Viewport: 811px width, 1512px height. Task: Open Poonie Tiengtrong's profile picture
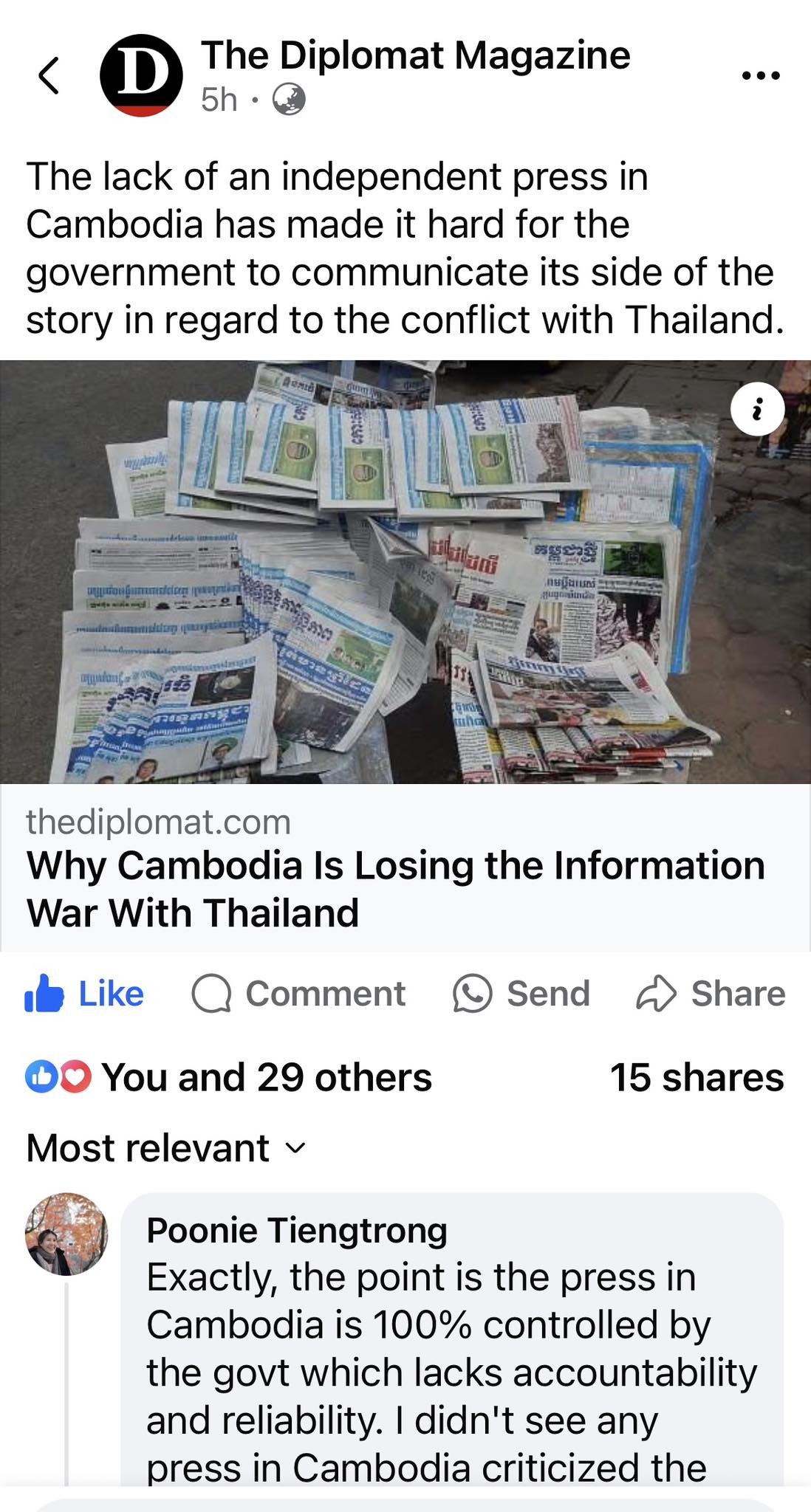pos(66,1234)
